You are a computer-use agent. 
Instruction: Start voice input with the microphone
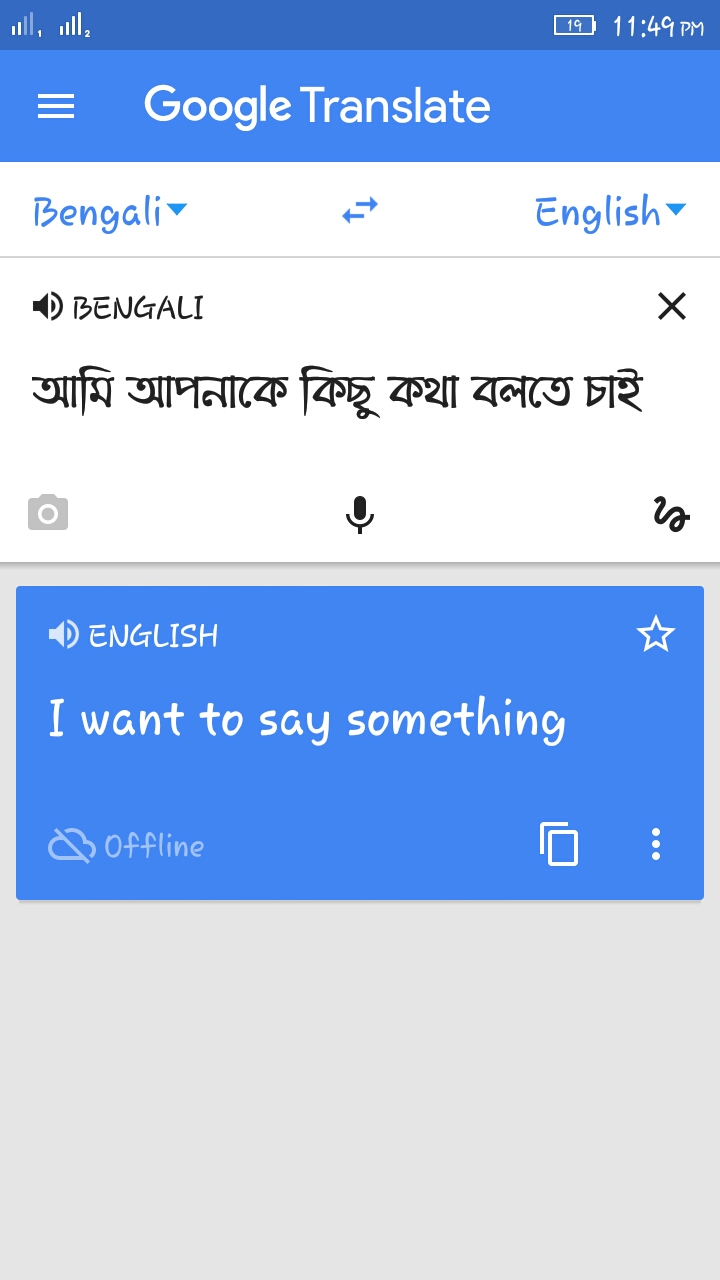coord(360,514)
